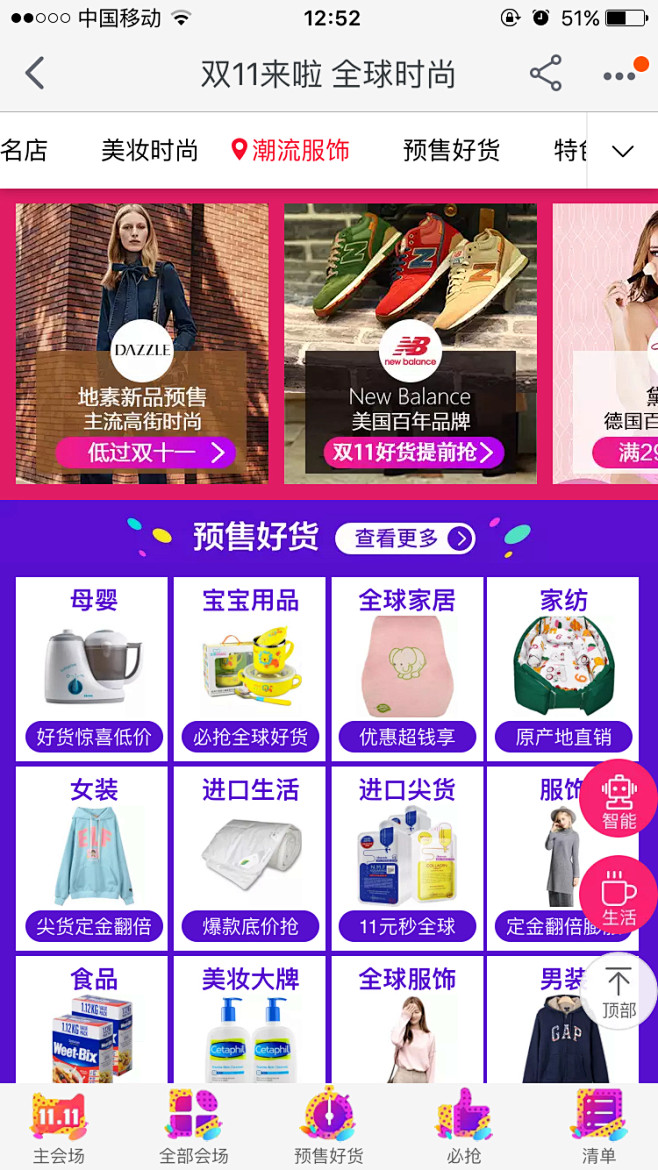
Task: Open the three-dot overflow menu
Action: tap(621, 75)
